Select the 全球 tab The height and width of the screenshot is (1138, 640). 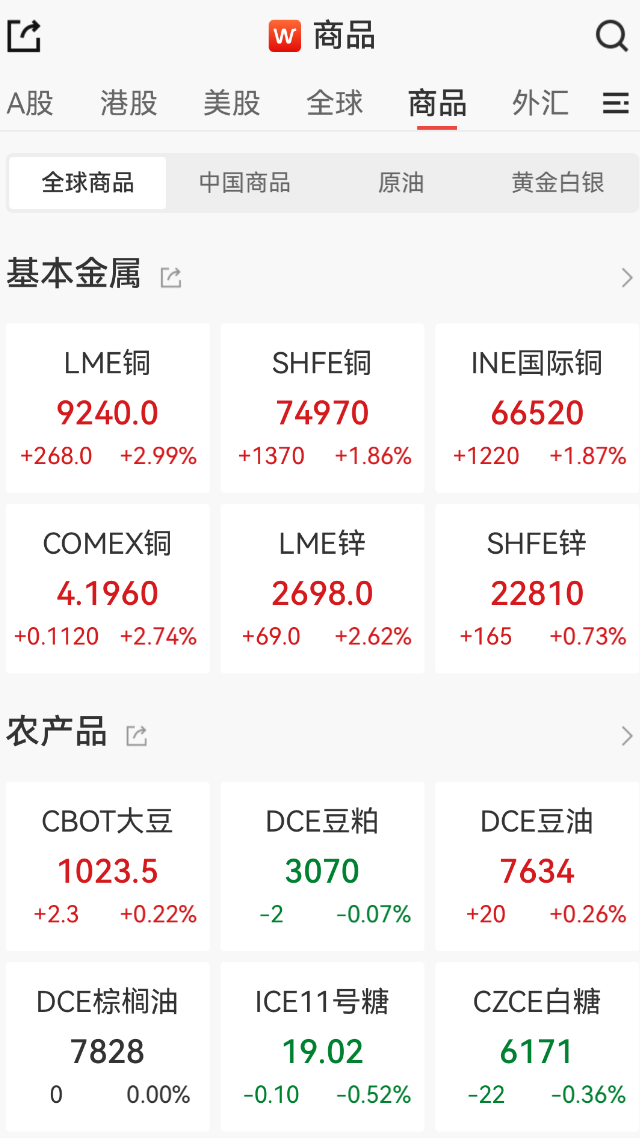(x=335, y=103)
